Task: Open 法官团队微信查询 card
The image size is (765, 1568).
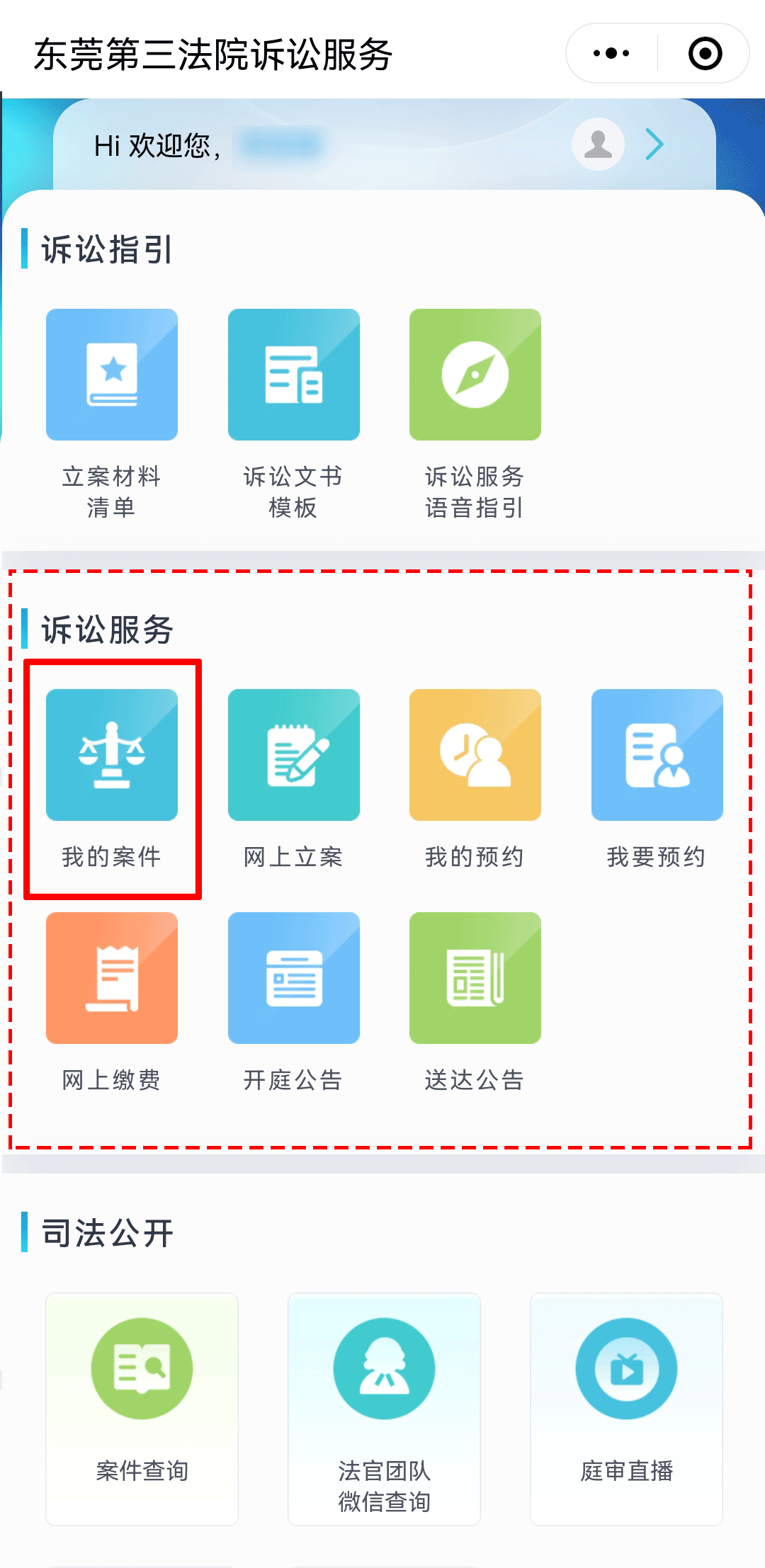Action: pyautogui.click(x=384, y=1409)
